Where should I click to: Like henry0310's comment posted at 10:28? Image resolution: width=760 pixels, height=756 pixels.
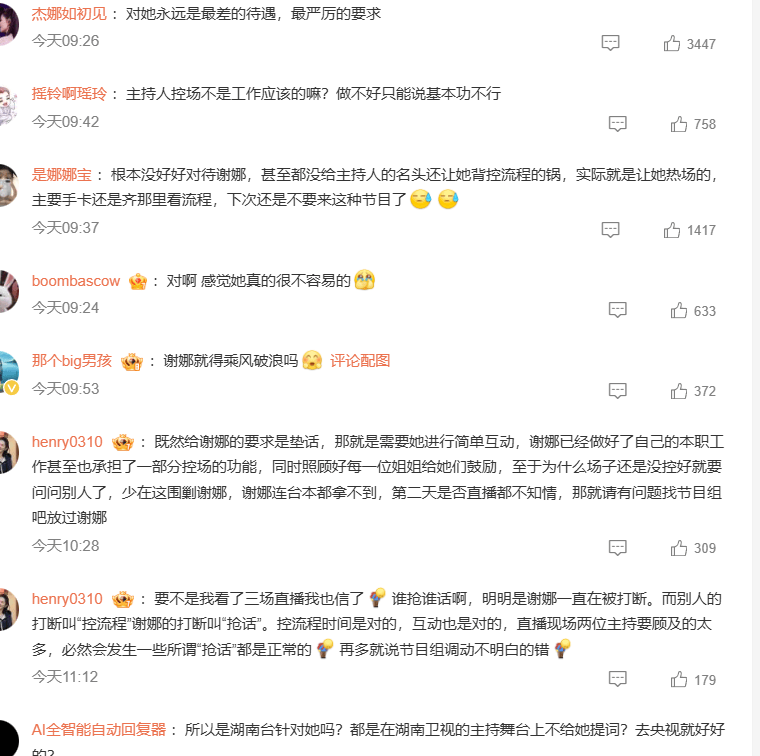click(x=679, y=548)
